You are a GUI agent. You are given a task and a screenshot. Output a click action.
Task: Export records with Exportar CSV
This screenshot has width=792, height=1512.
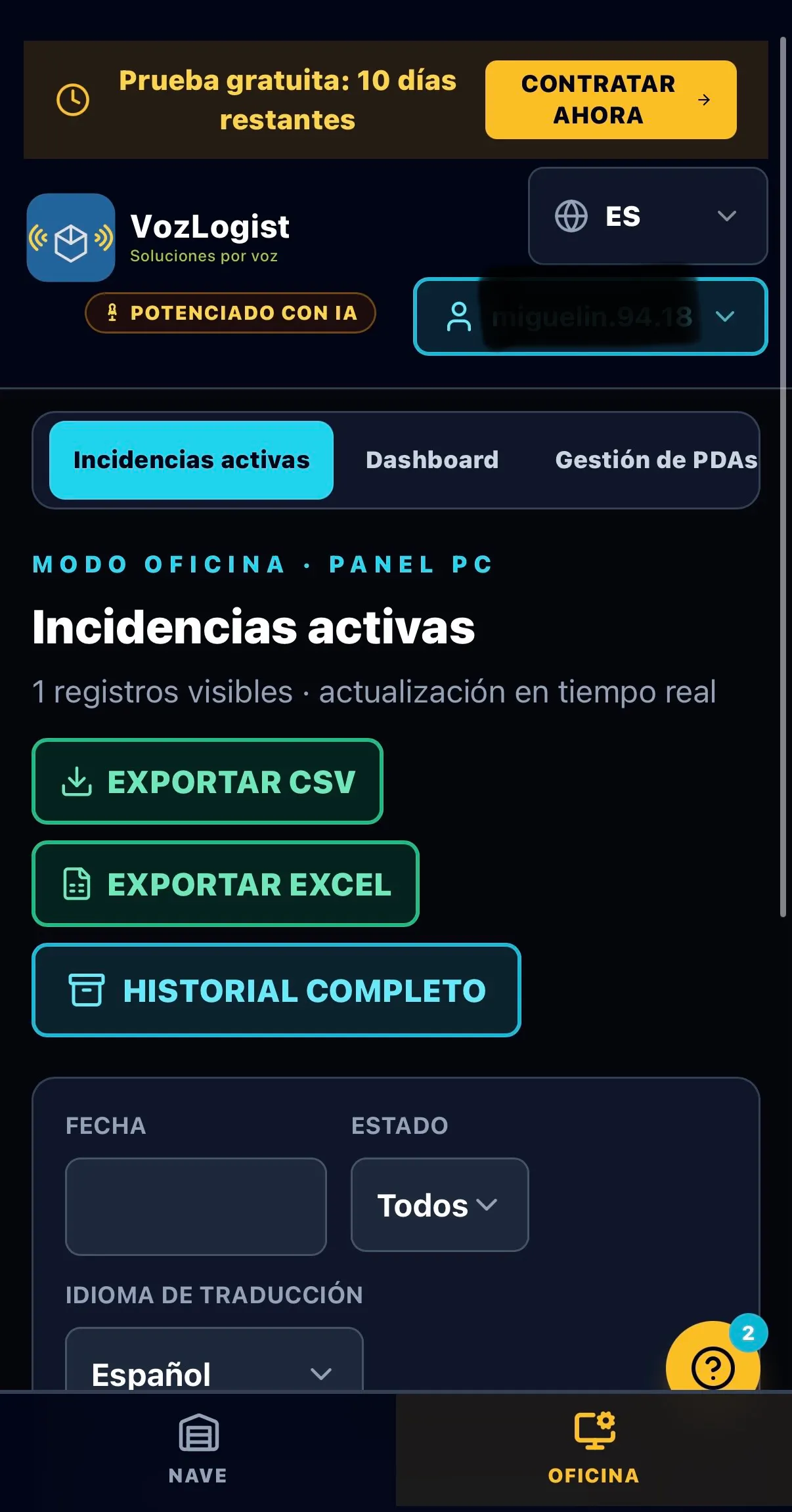click(x=208, y=781)
